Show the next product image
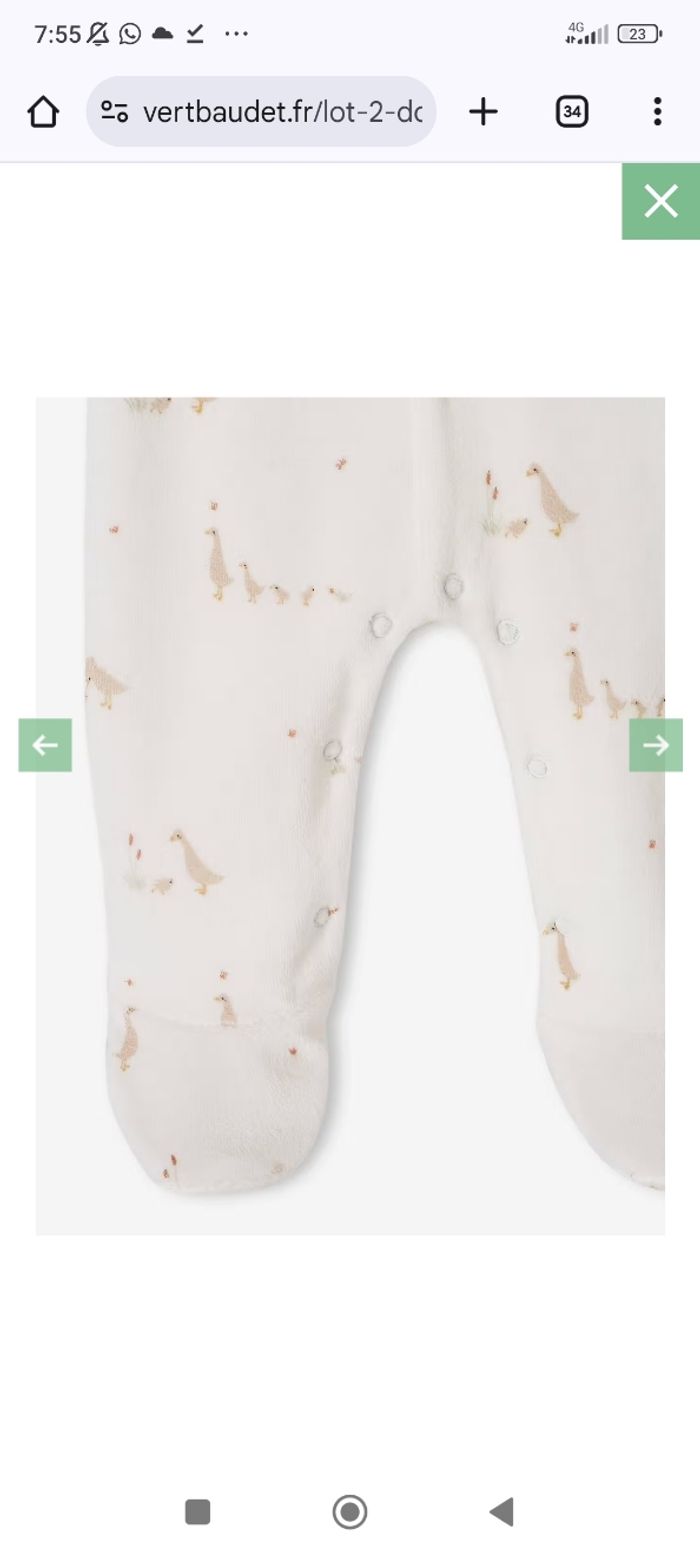 (655, 745)
